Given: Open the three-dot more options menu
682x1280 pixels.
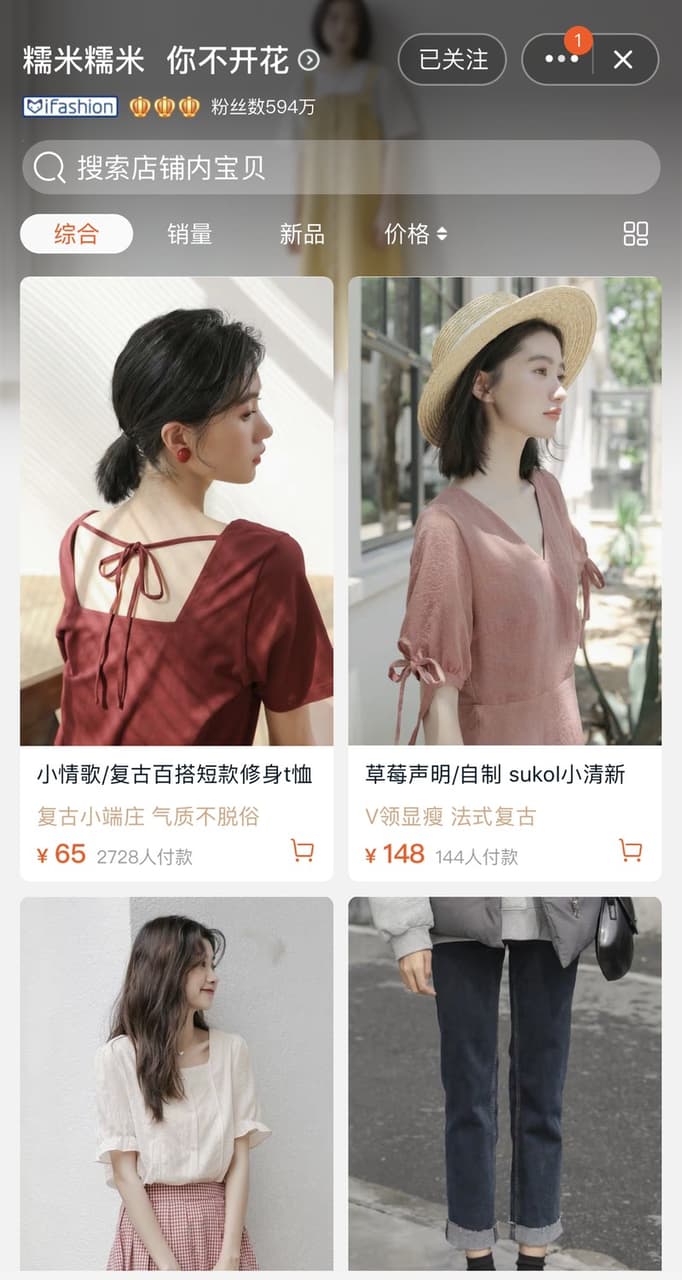Looking at the screenshot, I should coord(561,60).
